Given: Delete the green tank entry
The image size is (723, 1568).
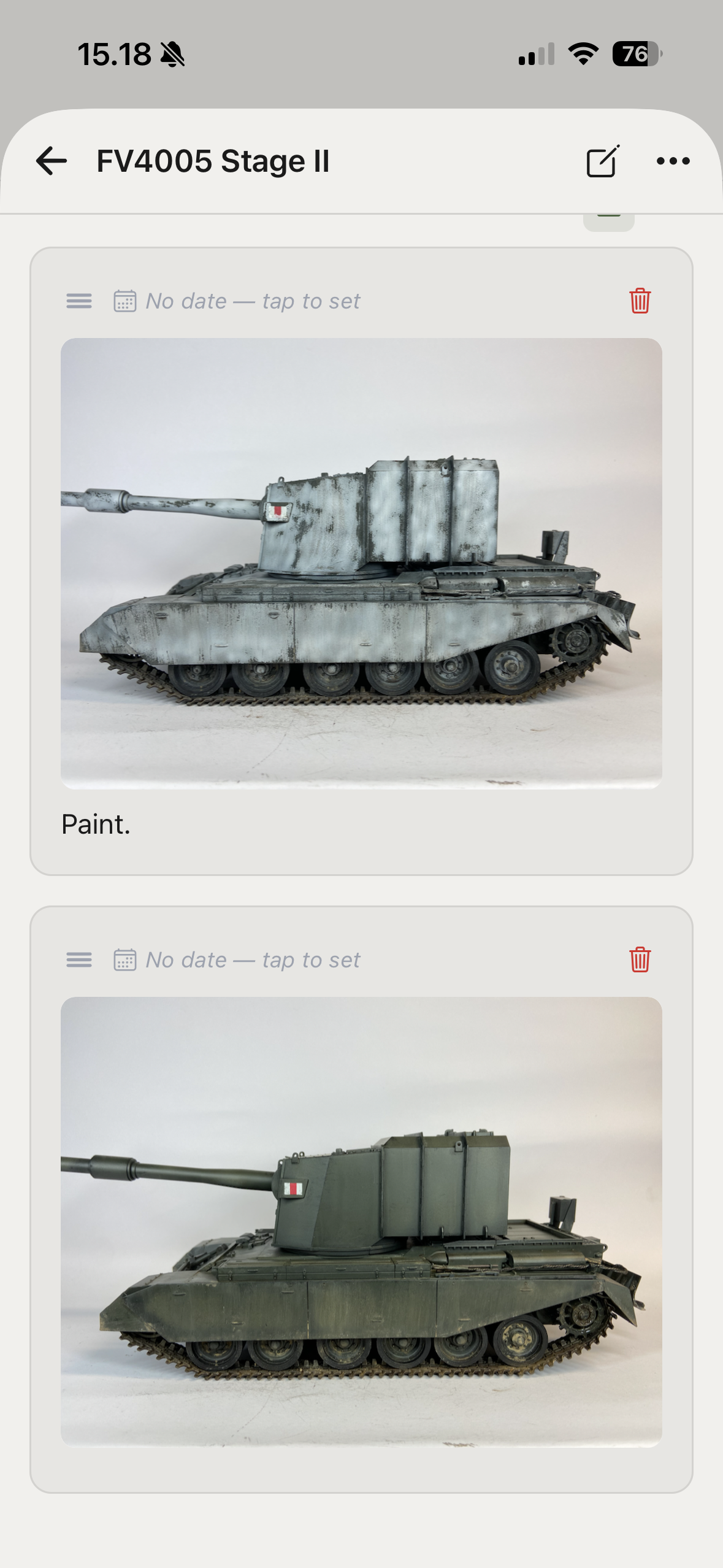Looking at the screenshot, I should 640,960.
